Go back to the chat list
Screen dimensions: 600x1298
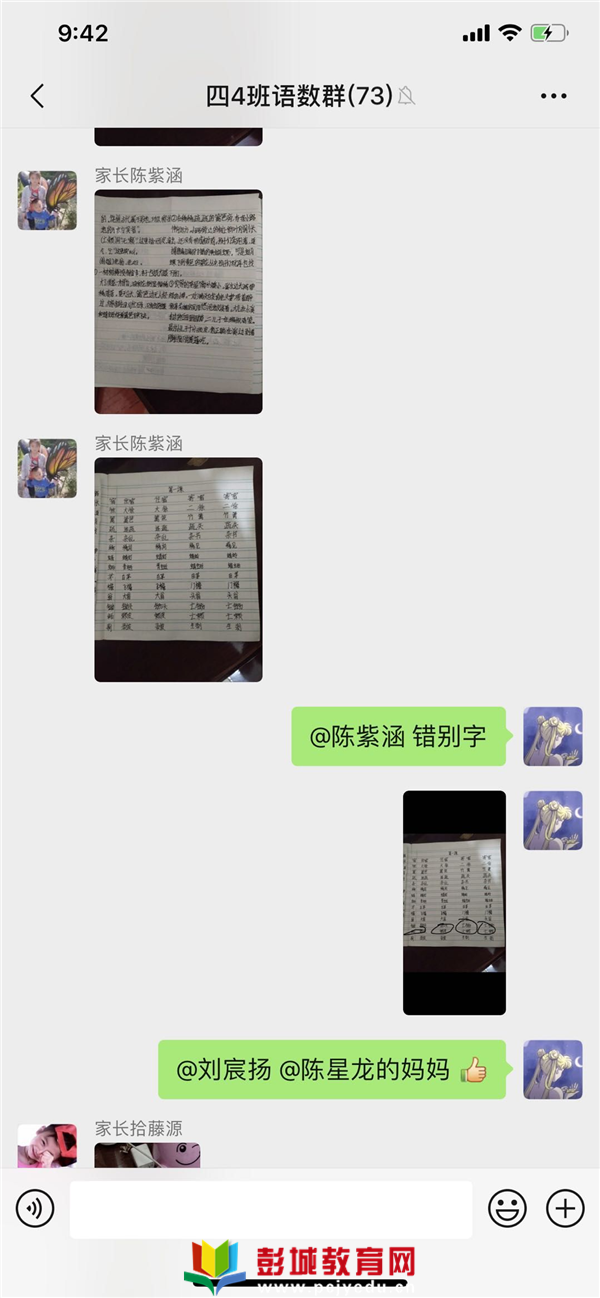37,96
